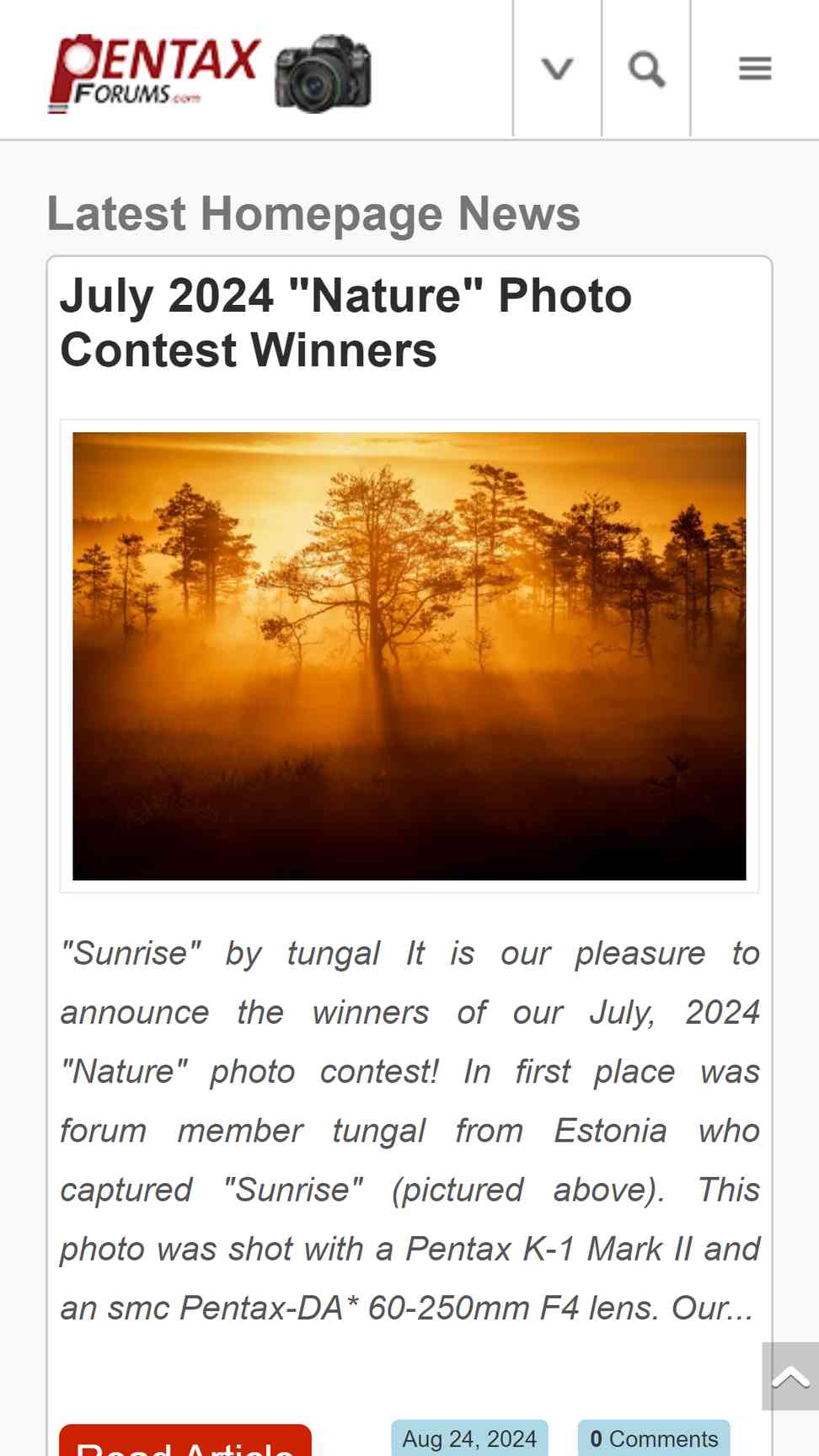Open the hamburger menu
819x1456 pixels.
(755, 68)
